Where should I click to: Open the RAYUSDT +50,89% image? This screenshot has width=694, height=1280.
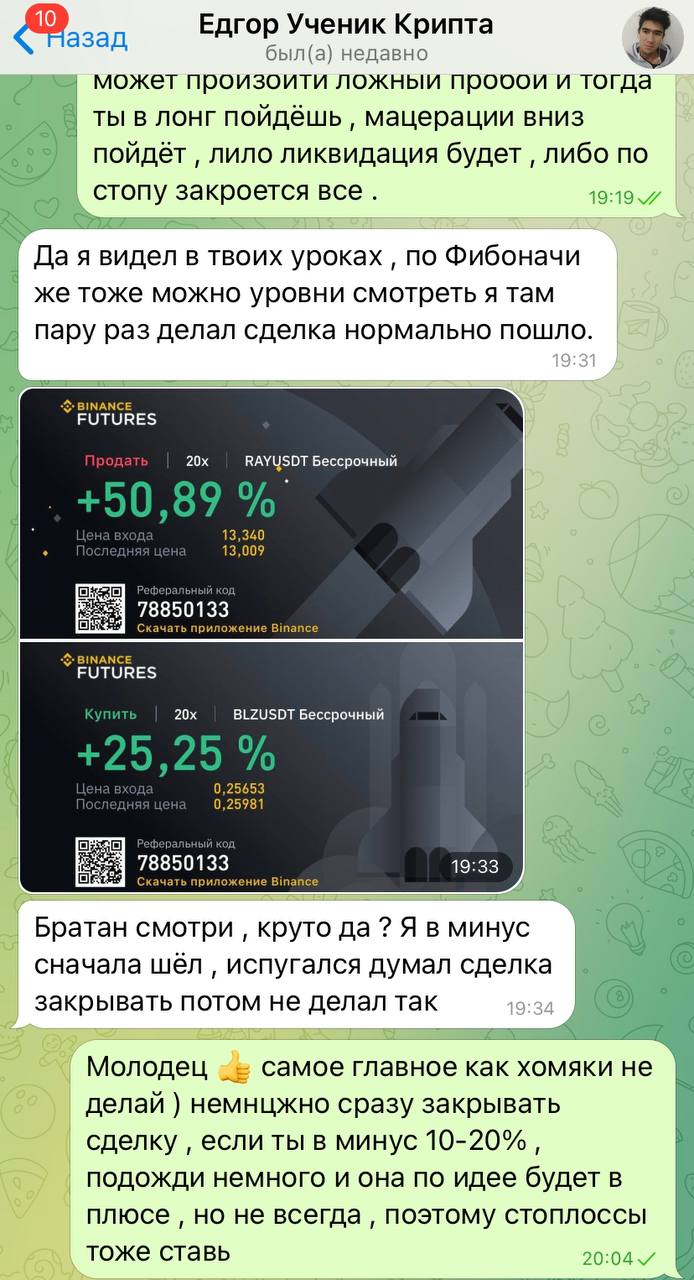click(x=271, y=514)
